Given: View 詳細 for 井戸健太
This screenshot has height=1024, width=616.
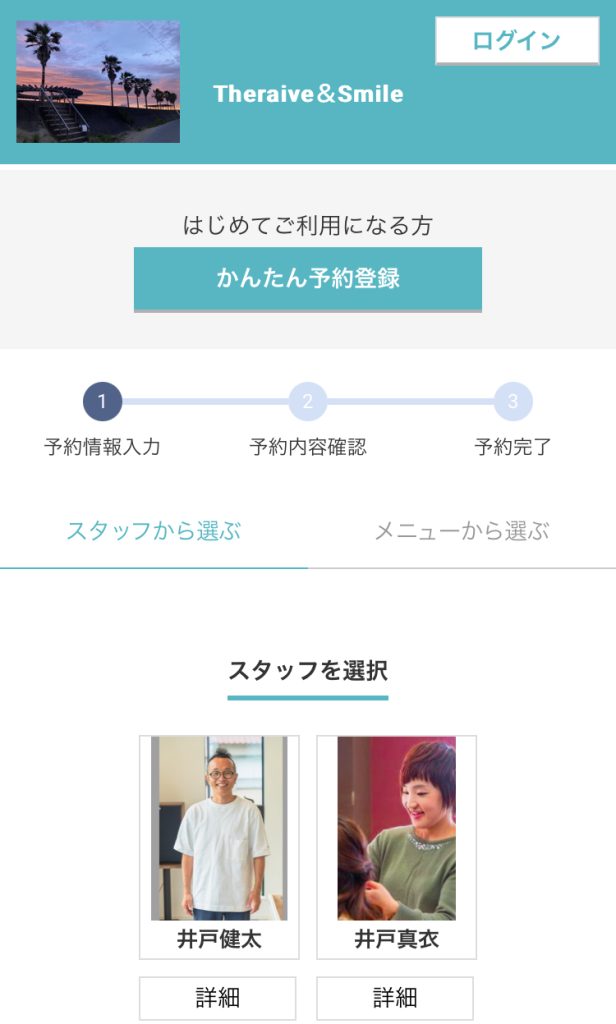Looking at the screenshot, I should point(218,997).
